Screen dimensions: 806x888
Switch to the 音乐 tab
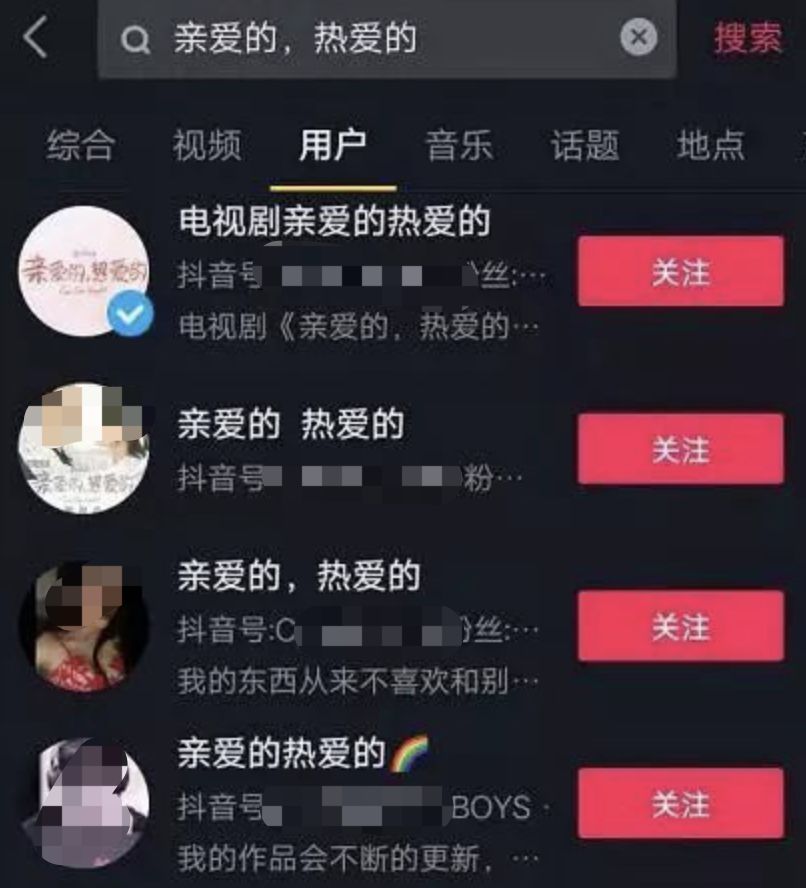coord(458,146)
